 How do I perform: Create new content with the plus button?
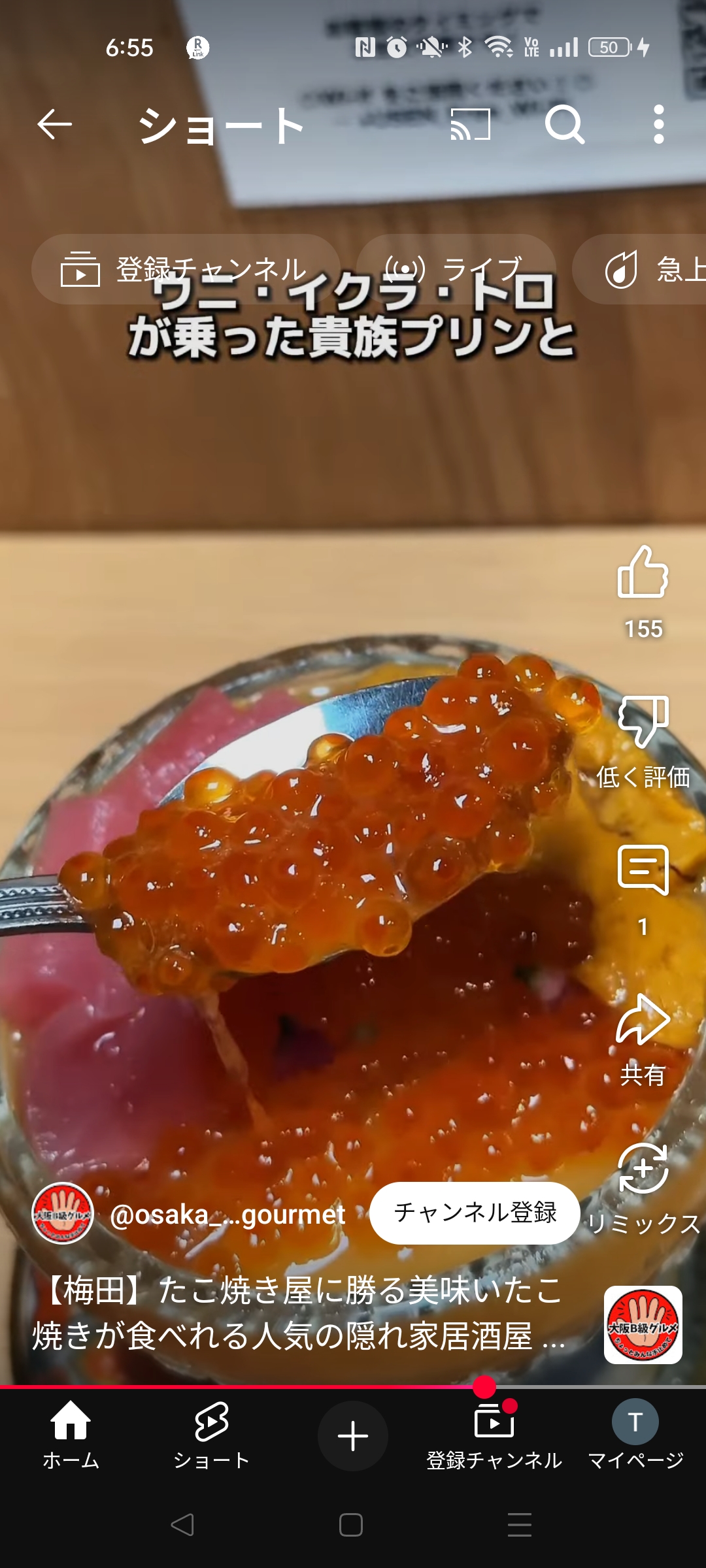click(353, 1436)
